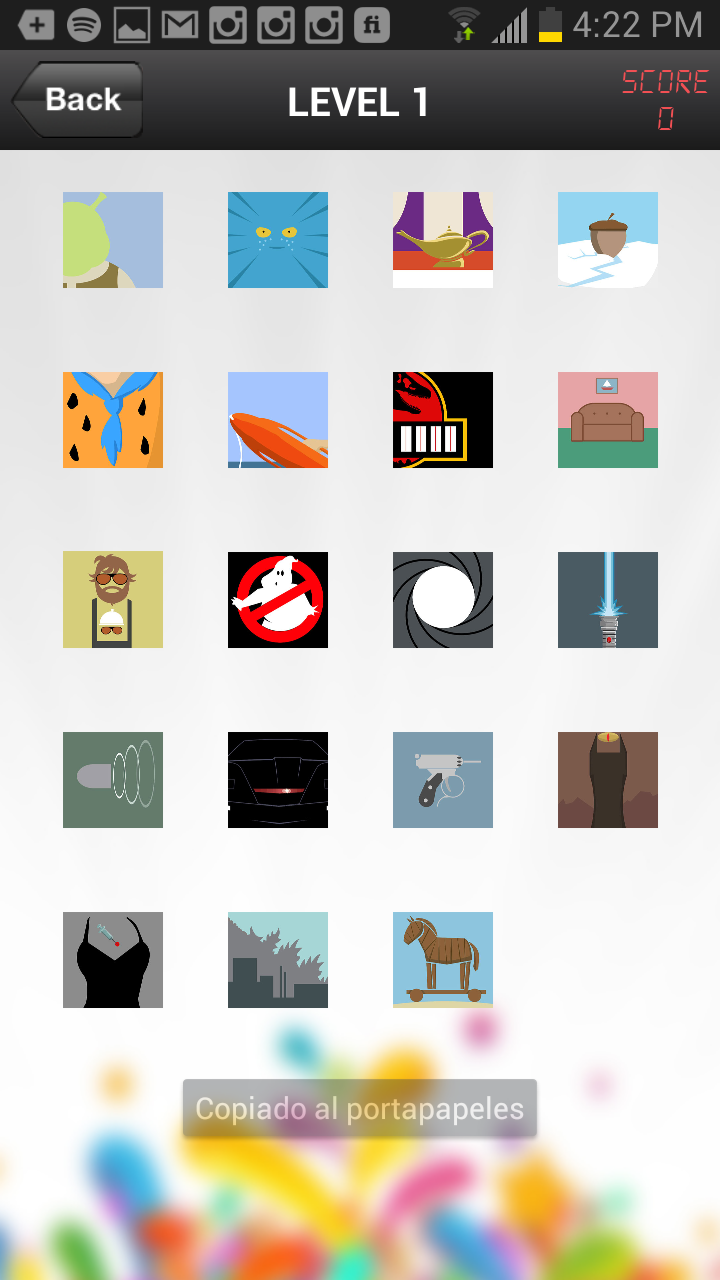This screenshot has width=720, height=1280.
Task: Open the orange spotted outfit with blue tie tile
Action: click(x=113, y=420)
